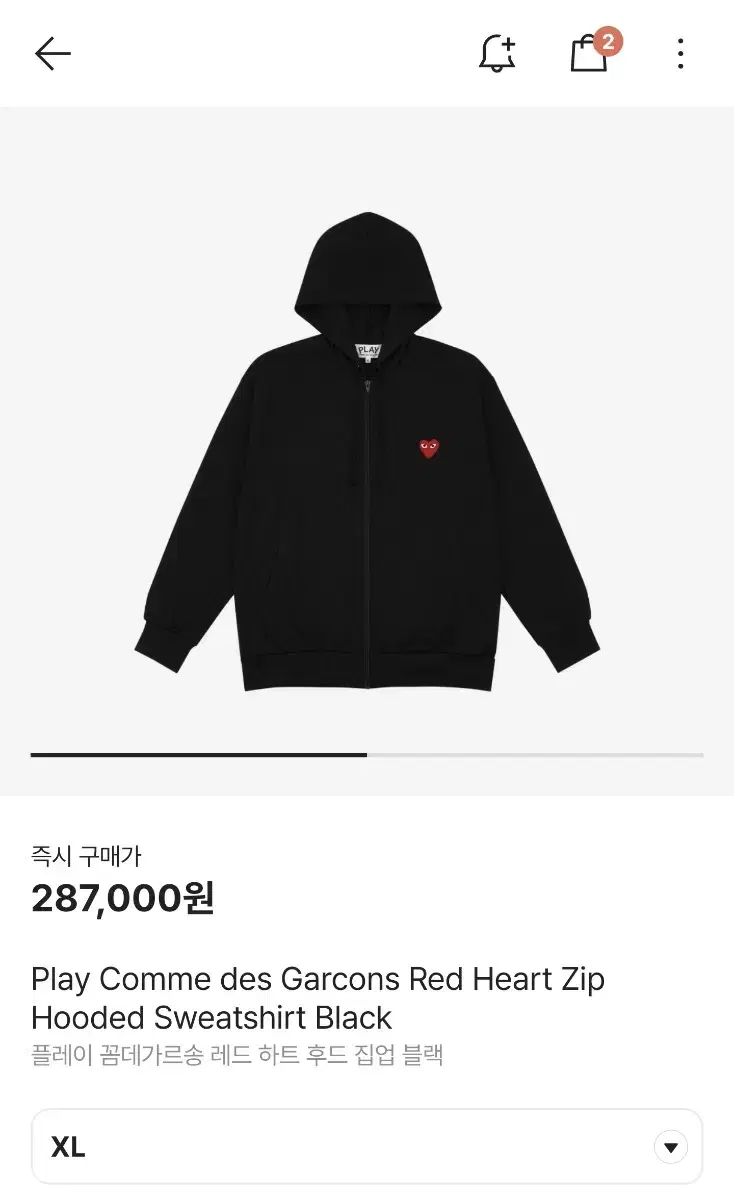Add a notification alert for this product
The width and height of the screenshot is (734, 1200).
(497, 54)
